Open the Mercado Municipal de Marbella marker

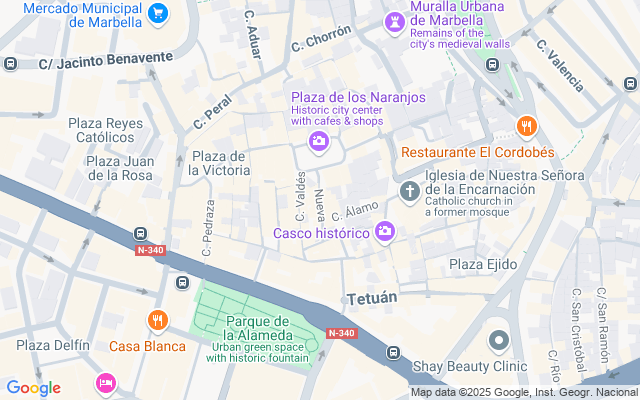157,14
